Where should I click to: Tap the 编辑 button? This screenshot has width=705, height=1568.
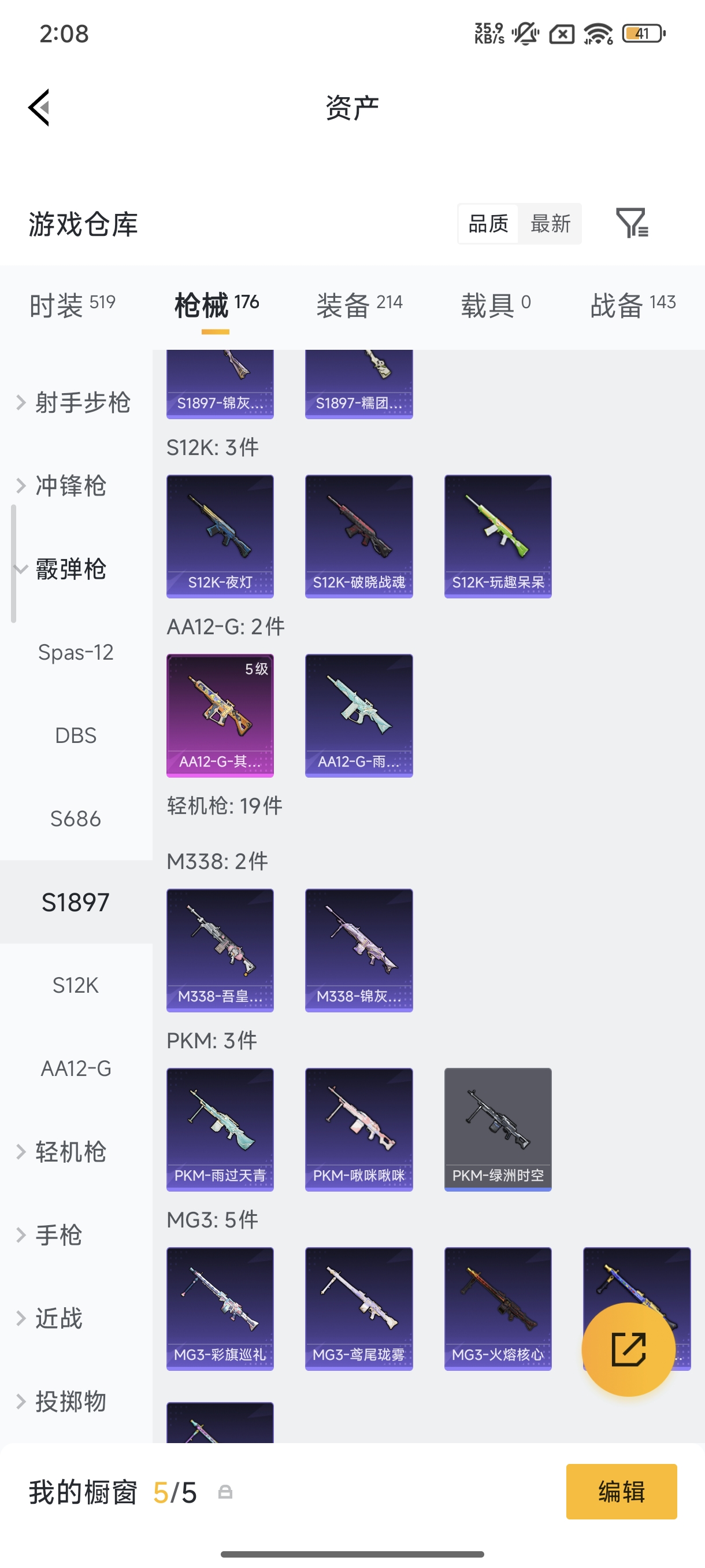pyautogui.click(x=621, y=1491)
